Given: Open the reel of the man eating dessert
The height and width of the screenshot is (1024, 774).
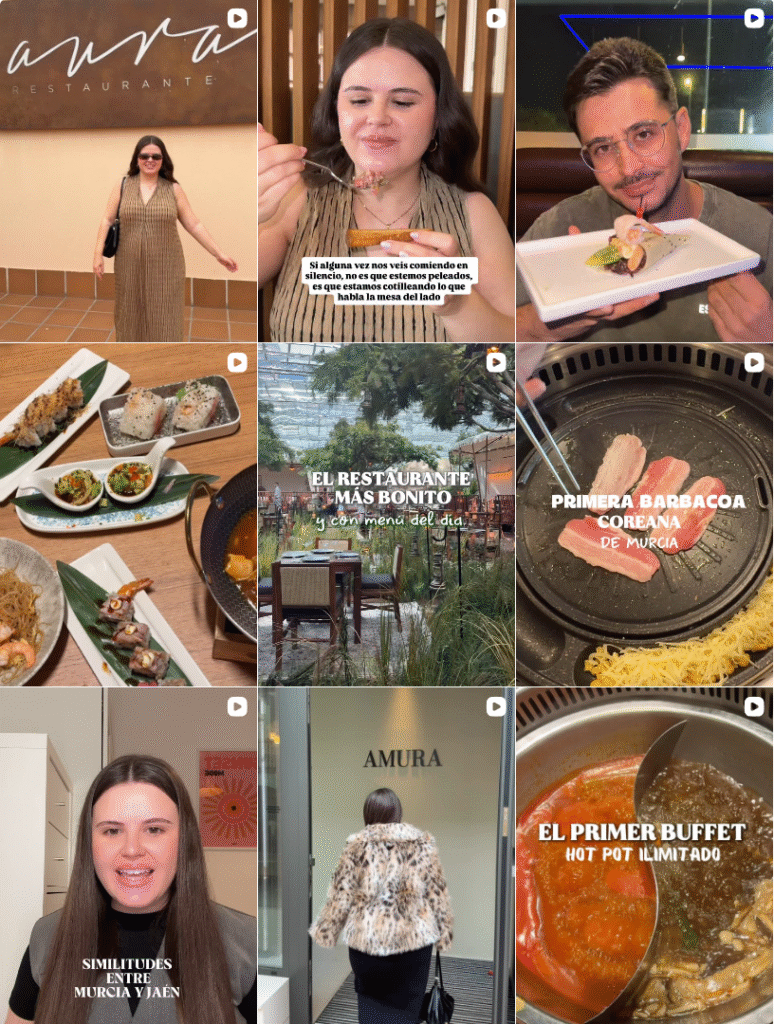Looking at the screenshot, I should coord(645,170).
